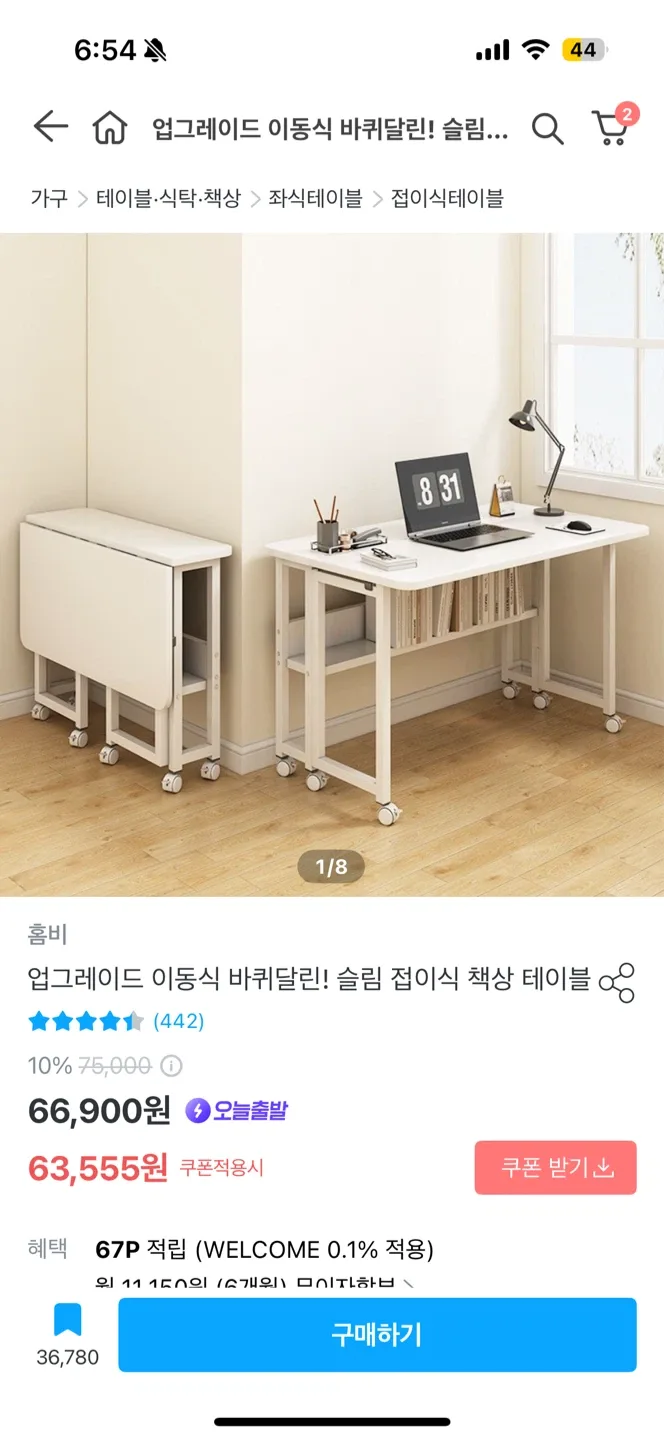Viewport: 664px width, 1440px height.
Task: Open the 홈비 brand link
Action: 47,935
